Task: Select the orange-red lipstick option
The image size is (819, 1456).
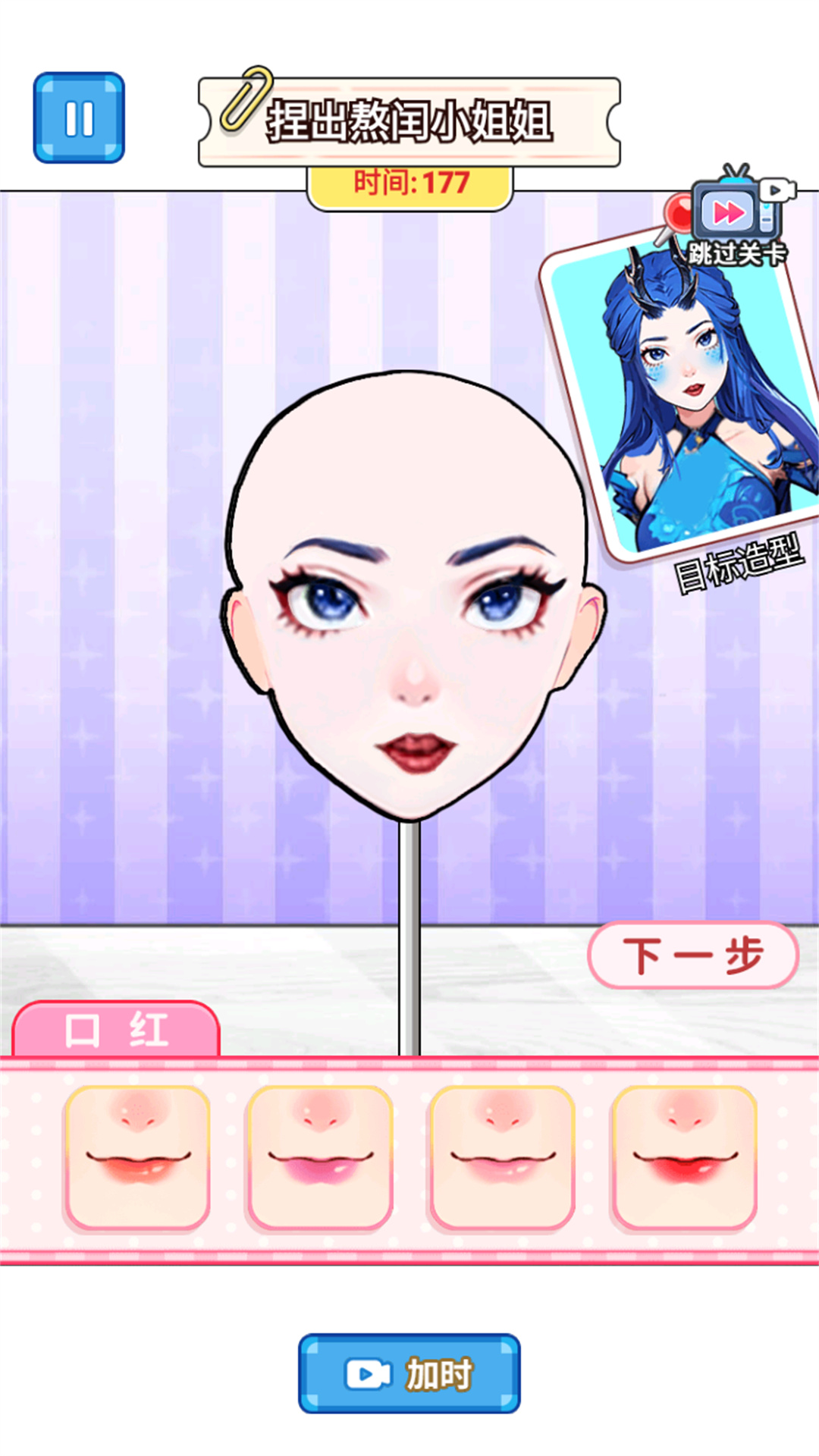Action: click(x=137, y=1157)
